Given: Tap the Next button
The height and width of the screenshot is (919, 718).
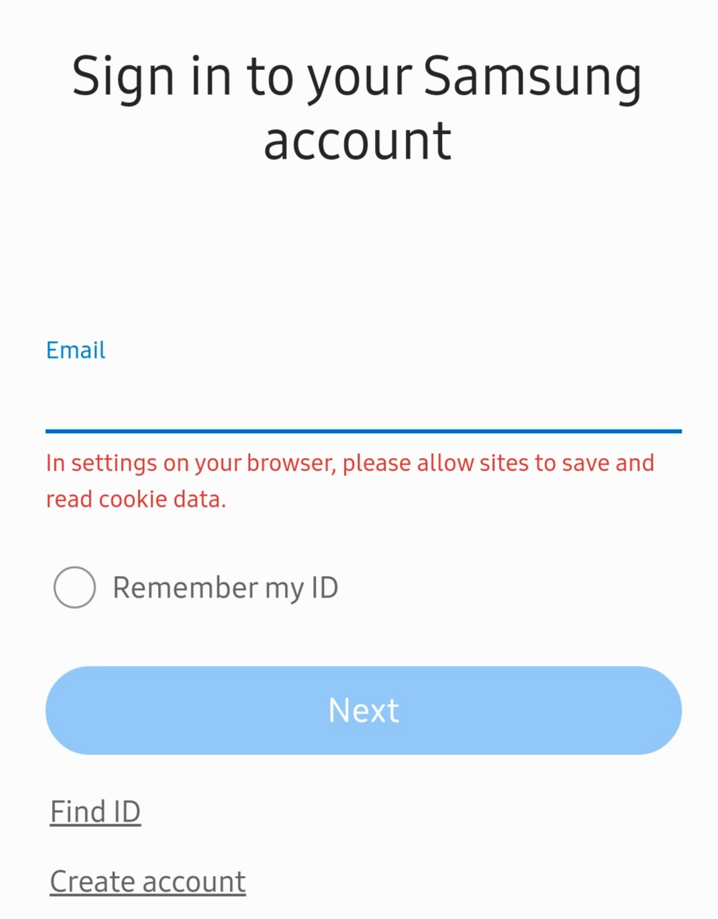Looking at the screenshot, I should [x=363, y=710].
